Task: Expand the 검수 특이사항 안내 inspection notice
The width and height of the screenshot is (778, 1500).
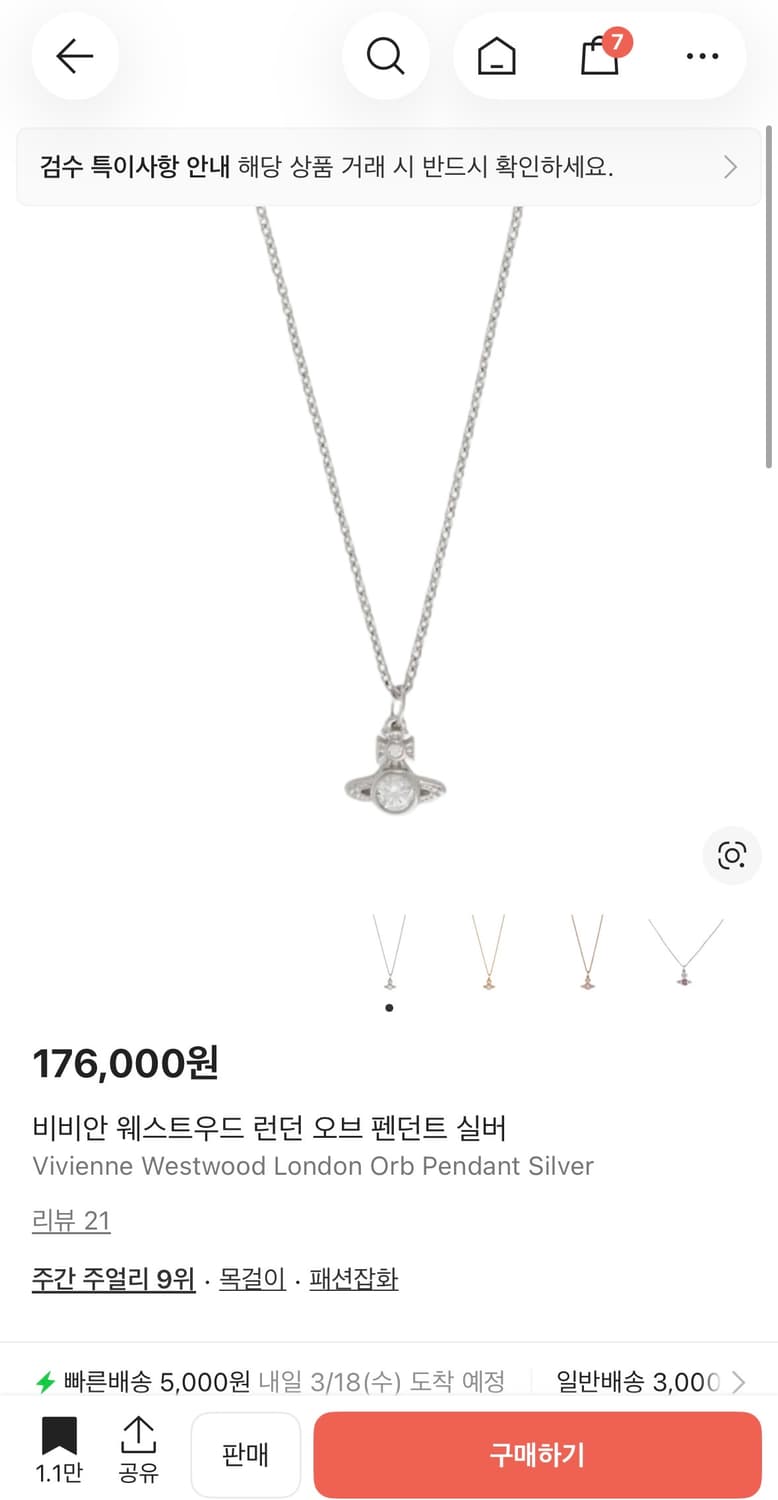Action: click(x=389, y=166)
